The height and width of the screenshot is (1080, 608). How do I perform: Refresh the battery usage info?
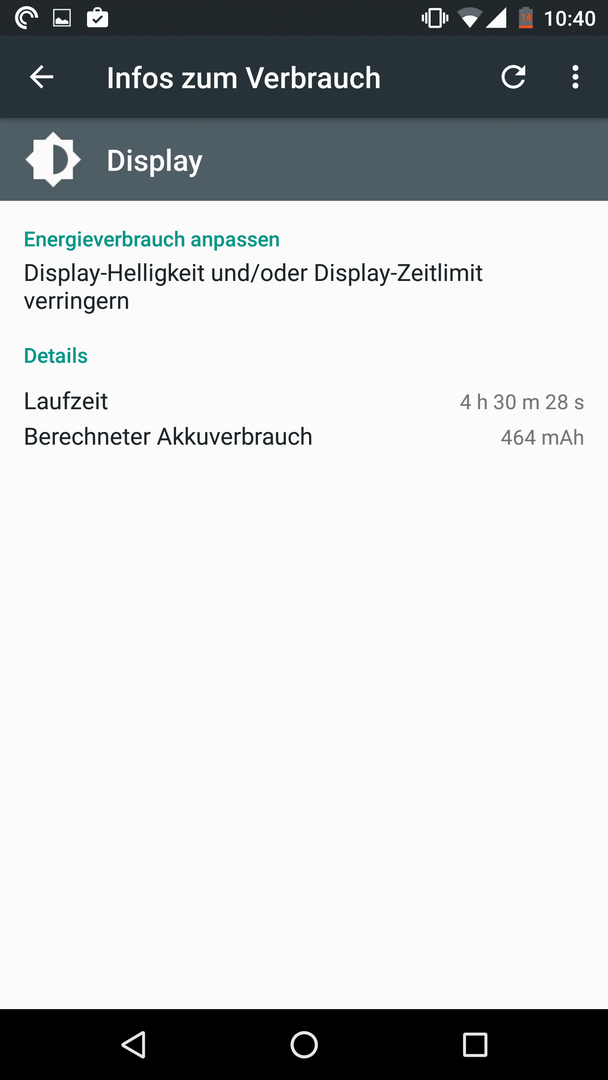pyautogui.click(x=513, y=77)
